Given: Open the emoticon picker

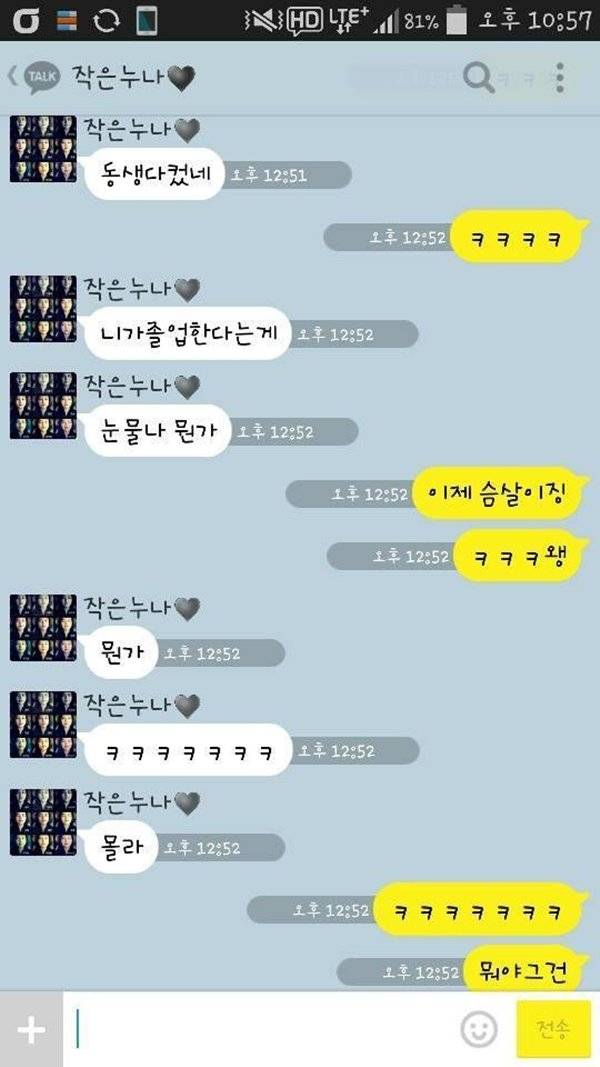Looking at the screenshot, I should point(479,1029).
